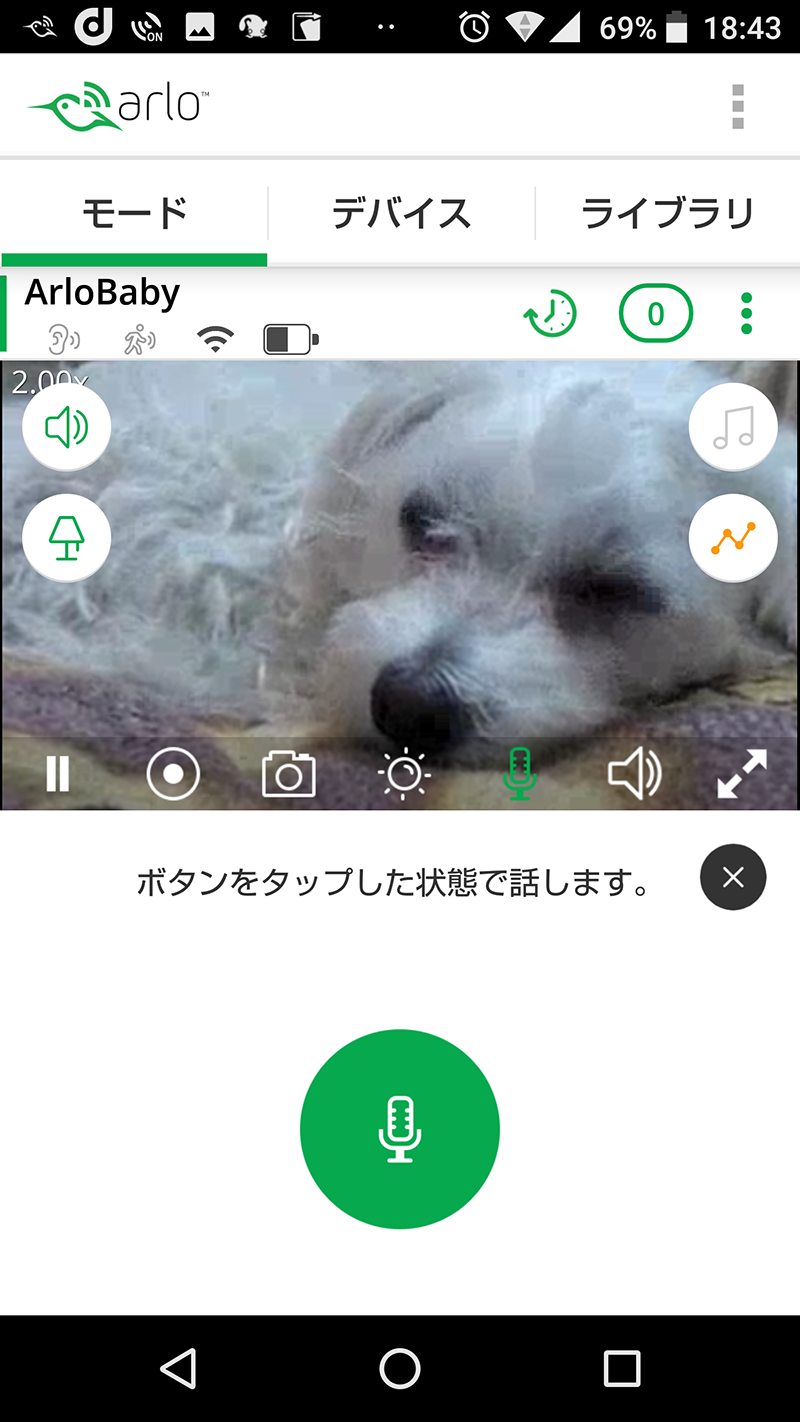Toggle the green microphone in video toolbar

click(519, 774)
